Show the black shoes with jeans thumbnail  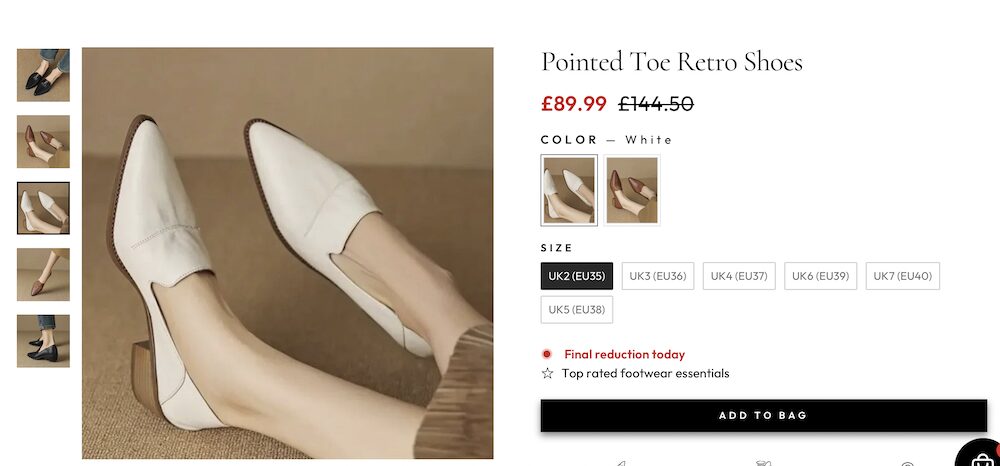click(x=43, y=341)
